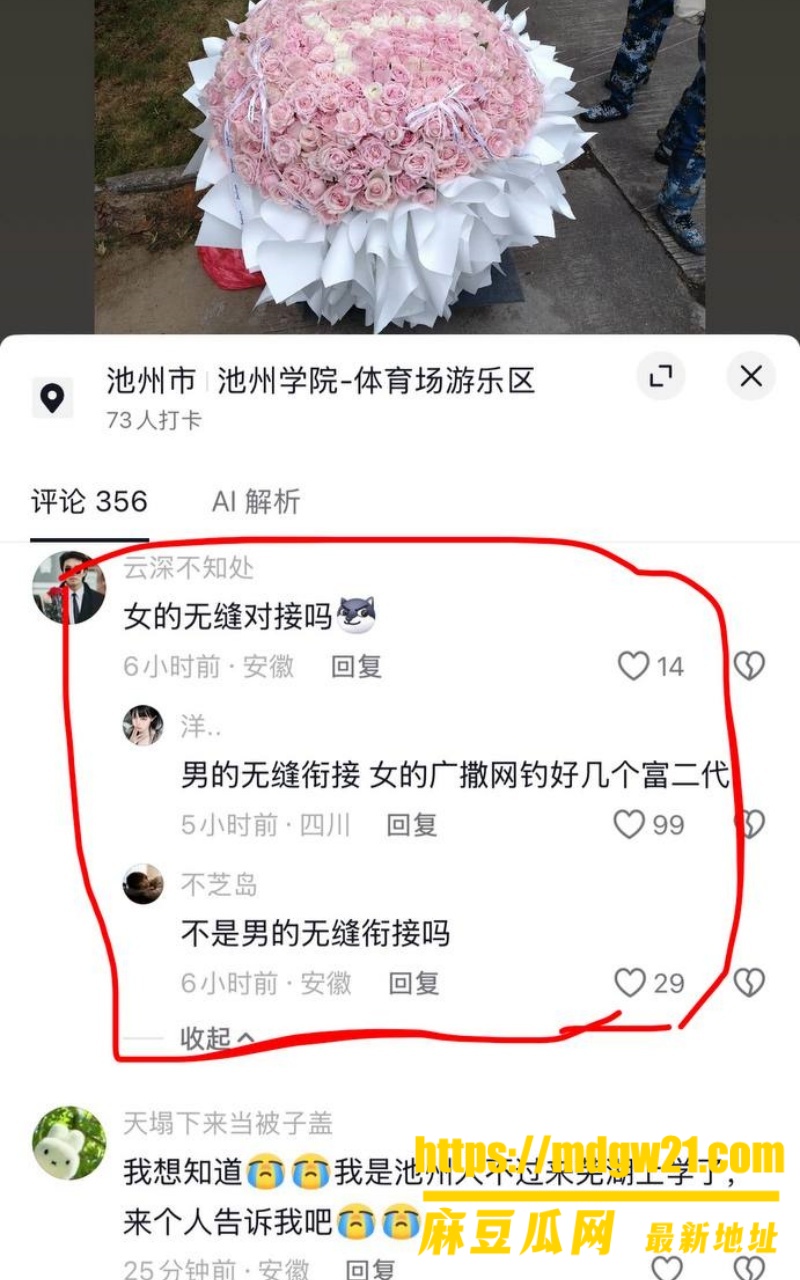View 不芝岛's profile picture
The height and width of the screenshot is (1280, 800).
click(143, 885)
